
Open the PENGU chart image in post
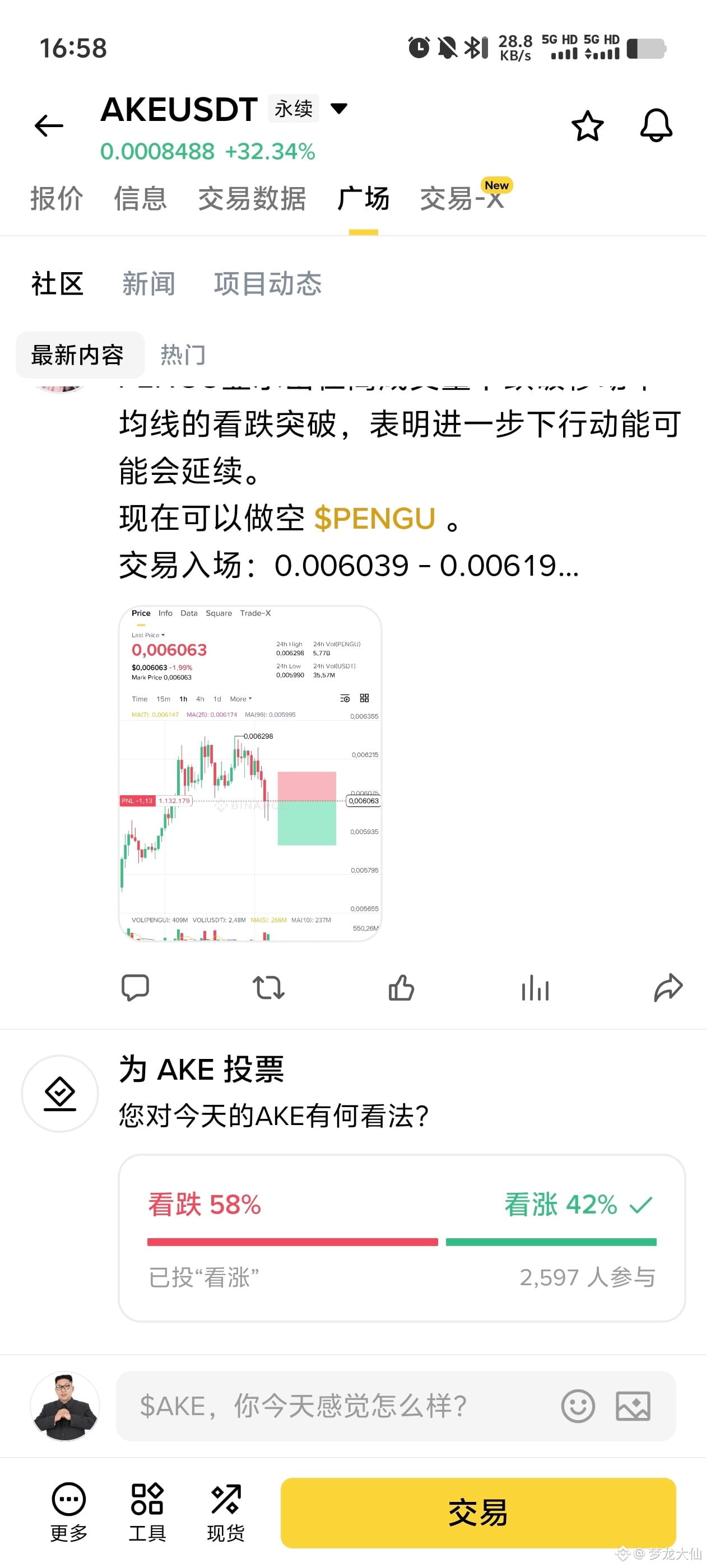click(x=250, y=774)
